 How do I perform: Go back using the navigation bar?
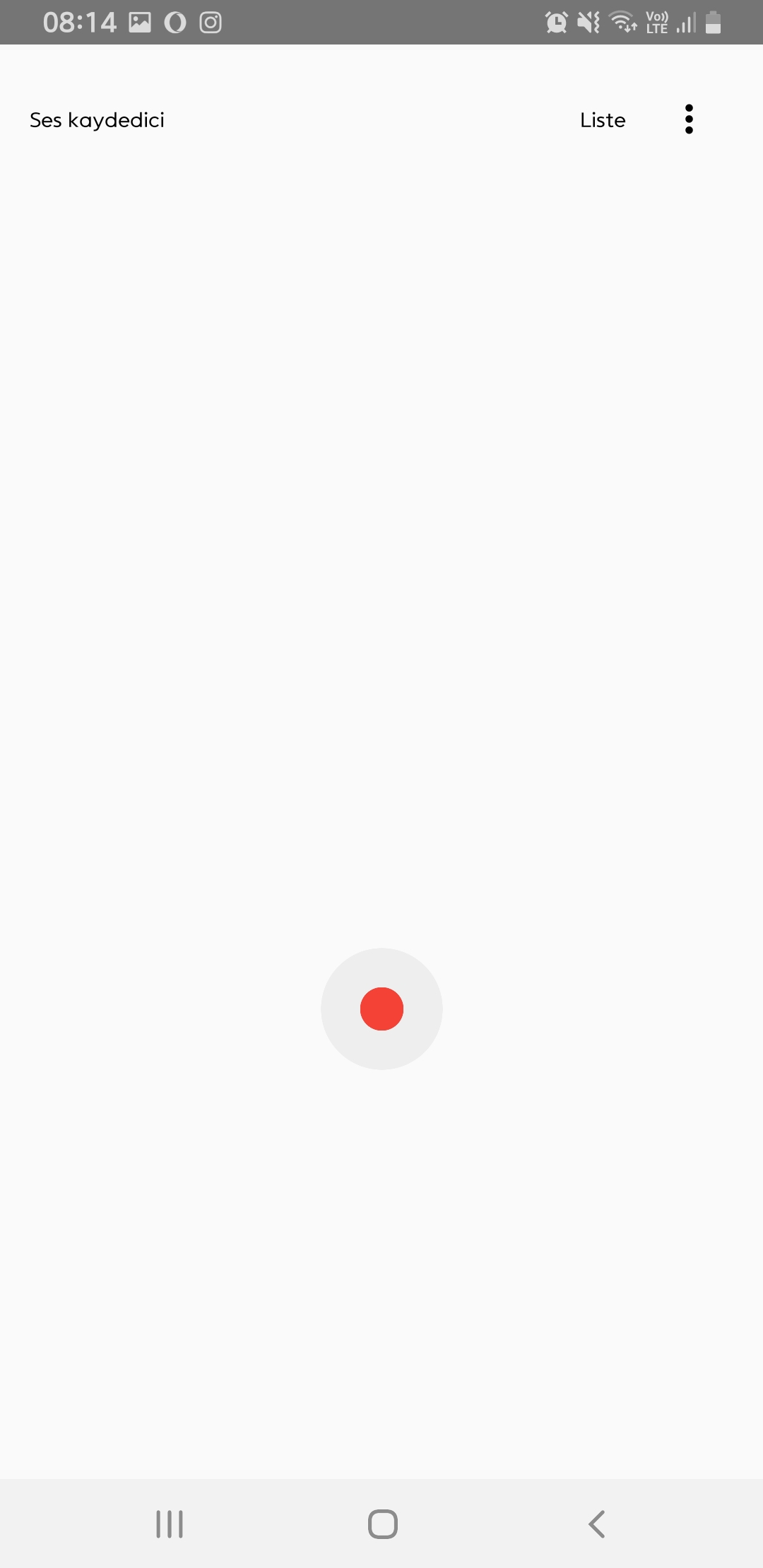pos(597,1524)
